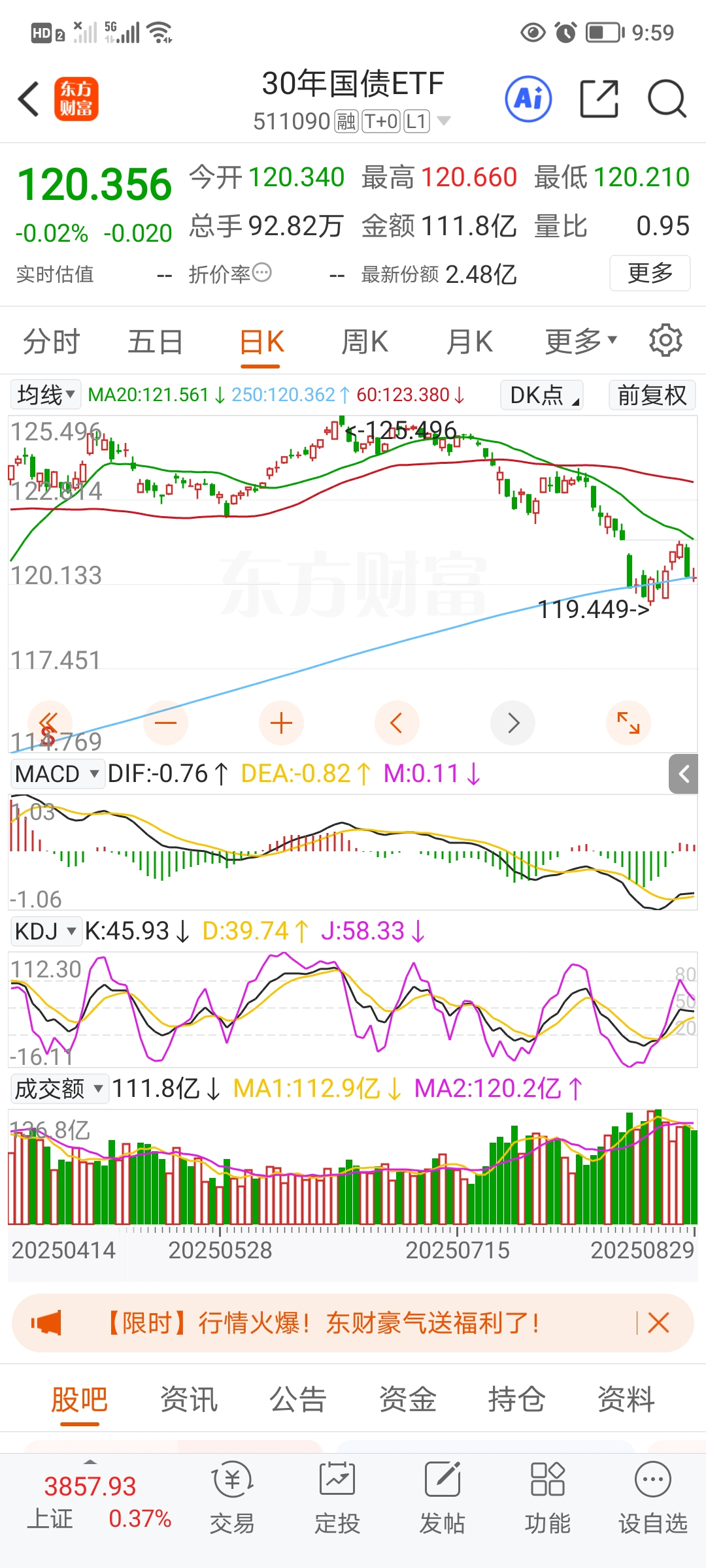
Task: Zoom in the K-line chart with plus
Action: click(281, 723)
